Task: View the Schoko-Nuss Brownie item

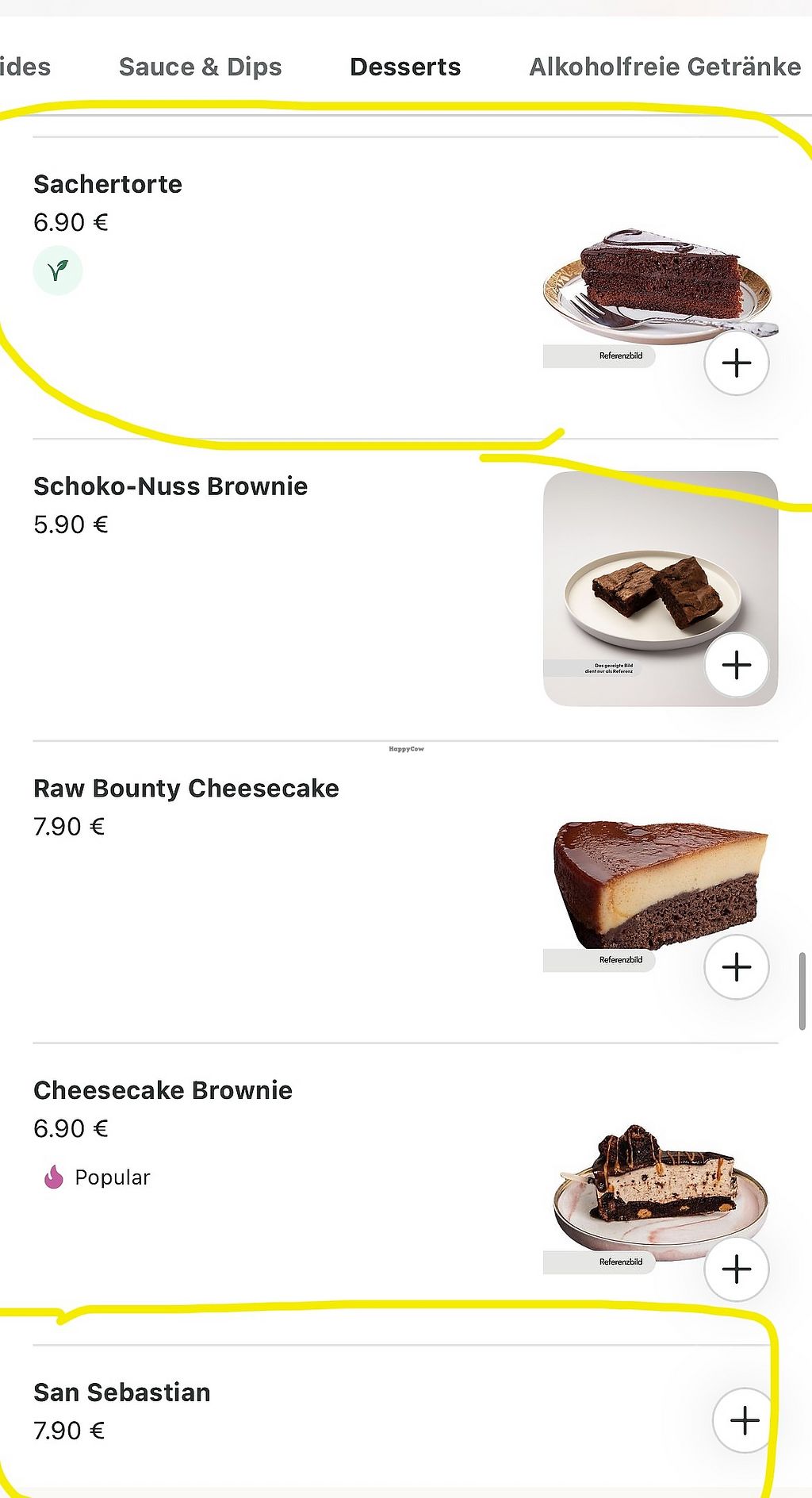Action: click(x=170, y=486)
